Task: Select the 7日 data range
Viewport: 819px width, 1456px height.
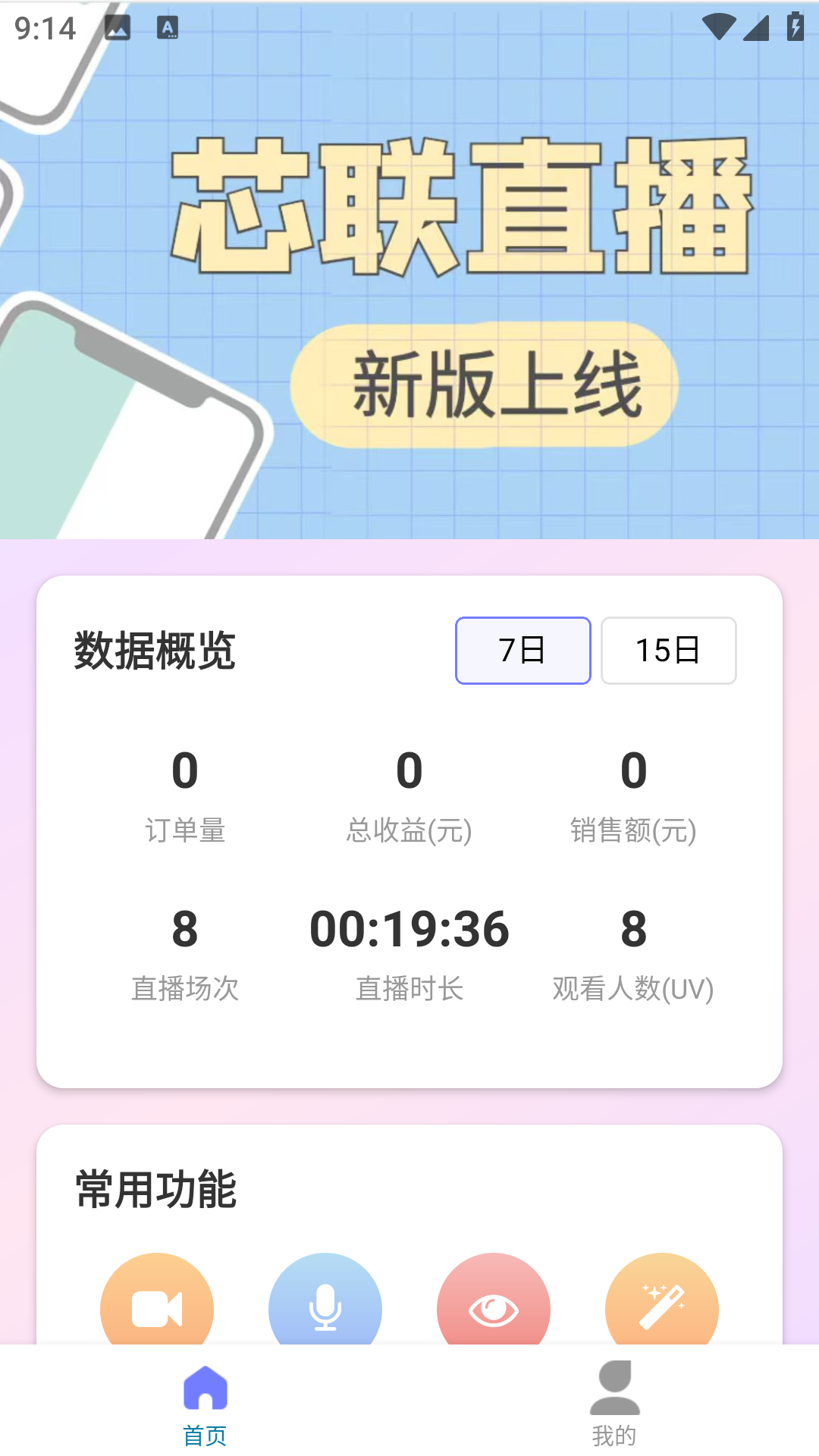Action: (x=522, y=650)
